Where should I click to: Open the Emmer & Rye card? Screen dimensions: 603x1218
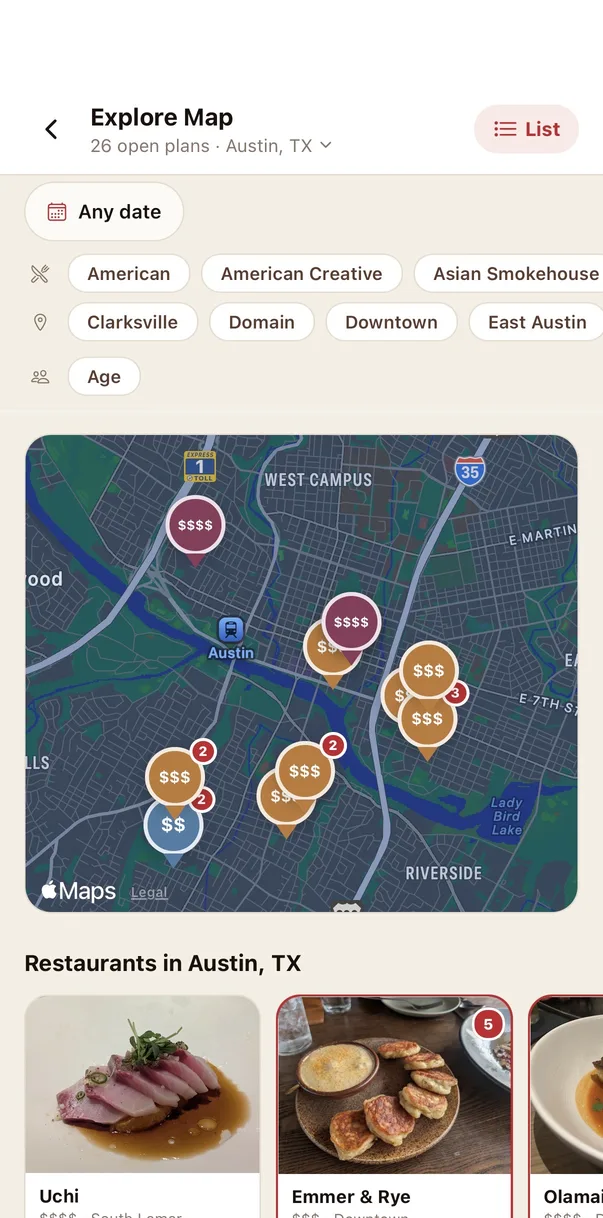tap(394, 1106)
